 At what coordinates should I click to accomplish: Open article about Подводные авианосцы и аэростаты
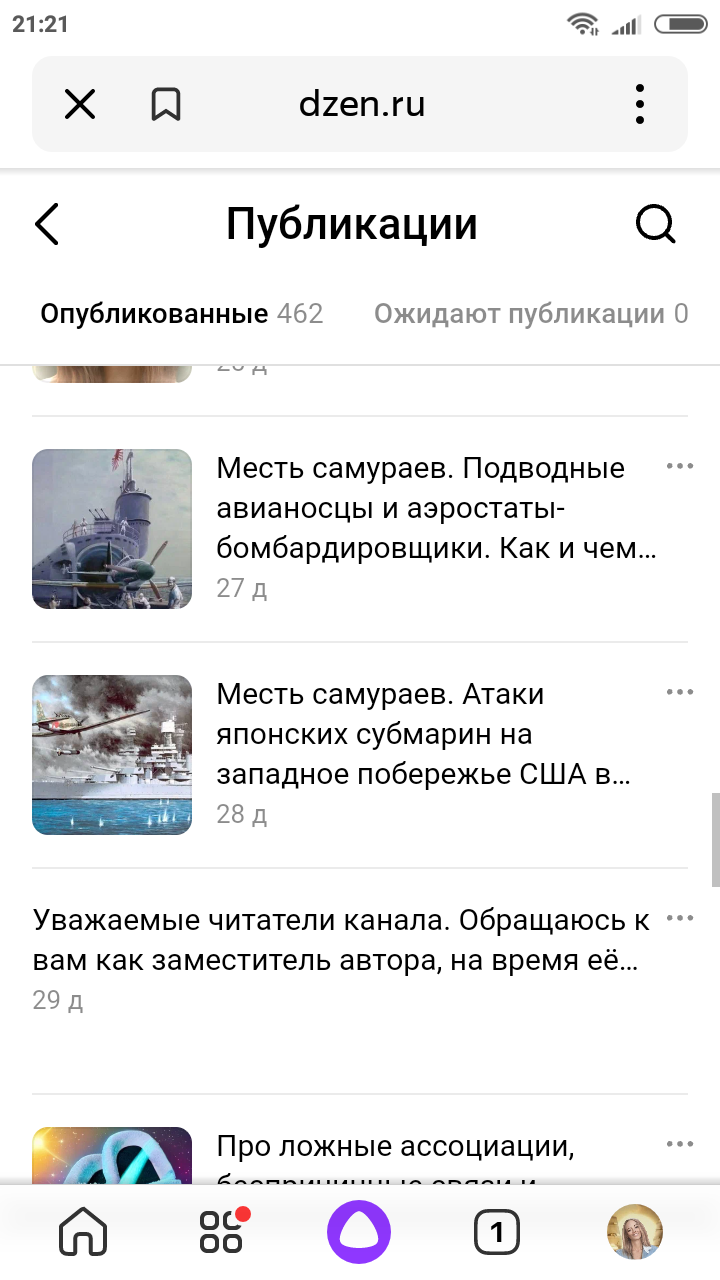(x=435, y=509)
